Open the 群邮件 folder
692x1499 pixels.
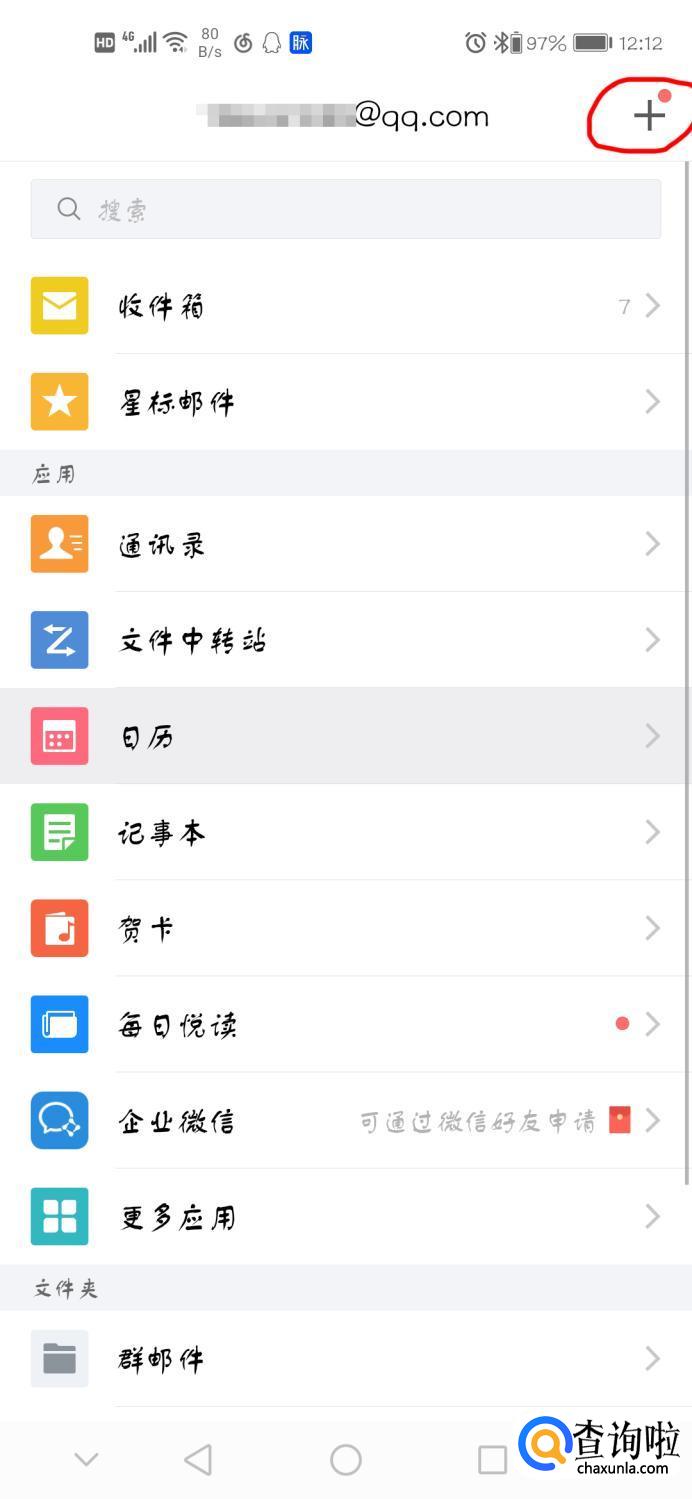tap(345, 1358)
